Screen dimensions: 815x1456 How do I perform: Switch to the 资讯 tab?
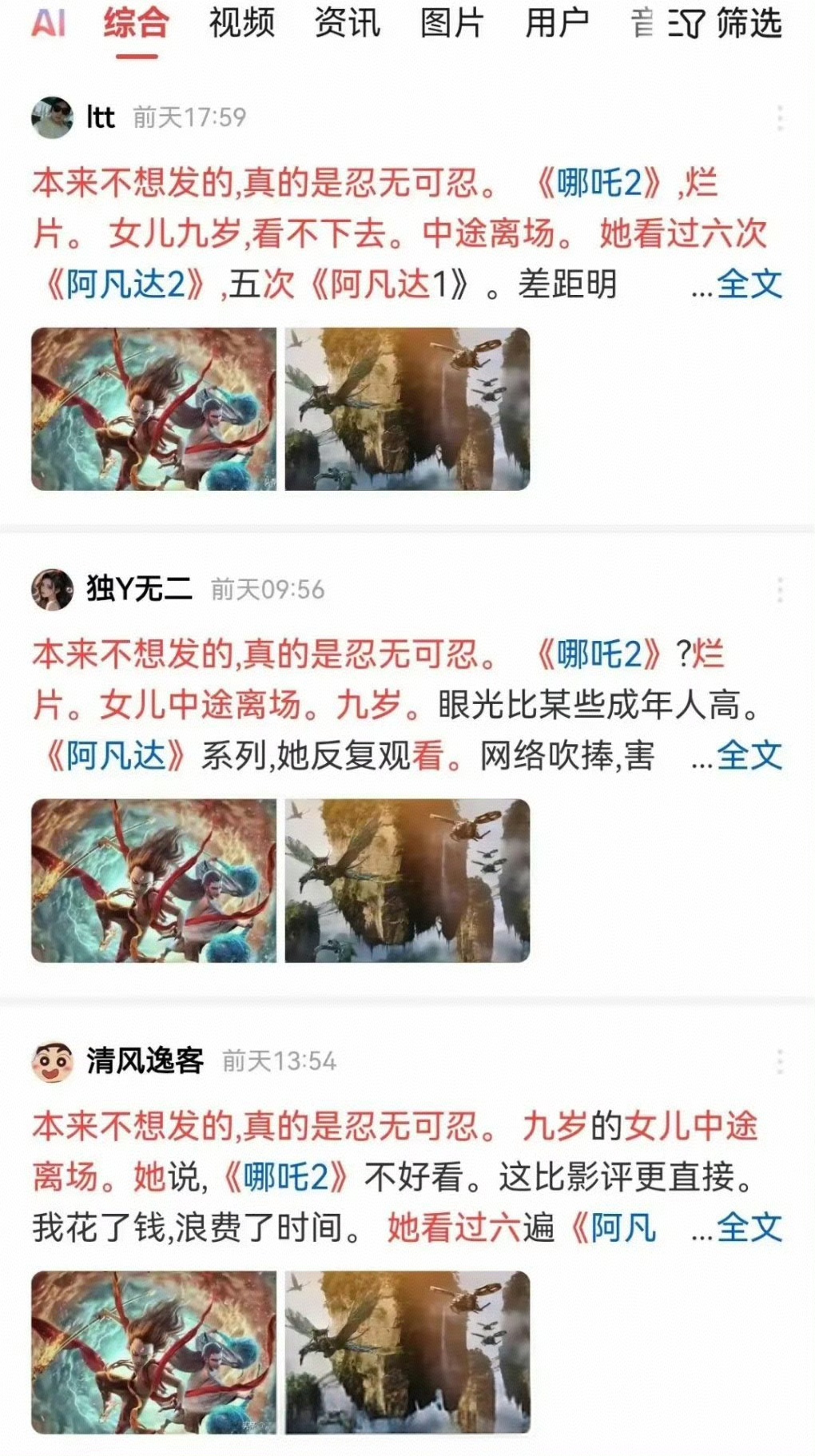tap(347, 22)
